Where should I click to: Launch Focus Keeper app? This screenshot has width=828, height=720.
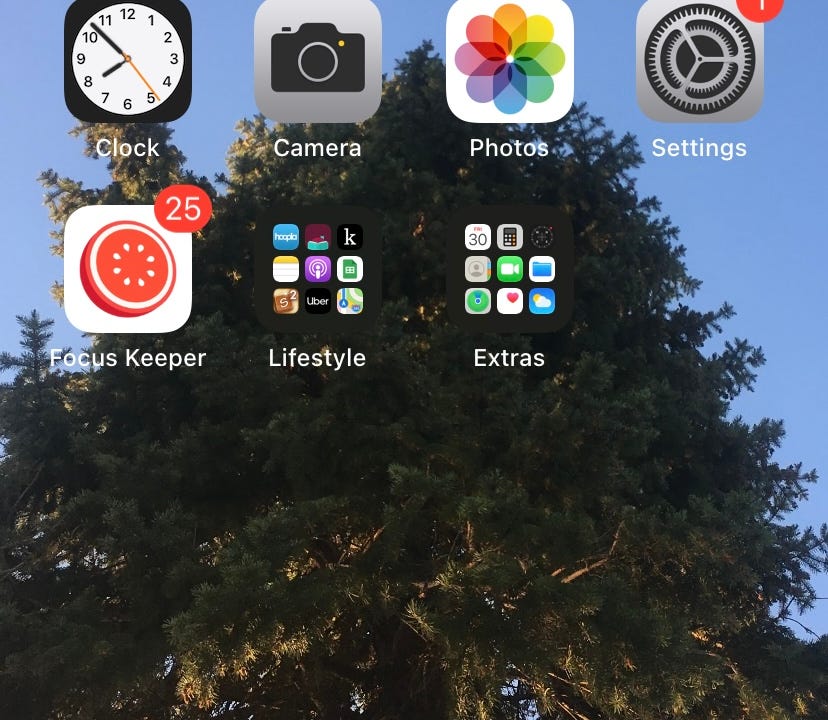[x=127, y=269]
